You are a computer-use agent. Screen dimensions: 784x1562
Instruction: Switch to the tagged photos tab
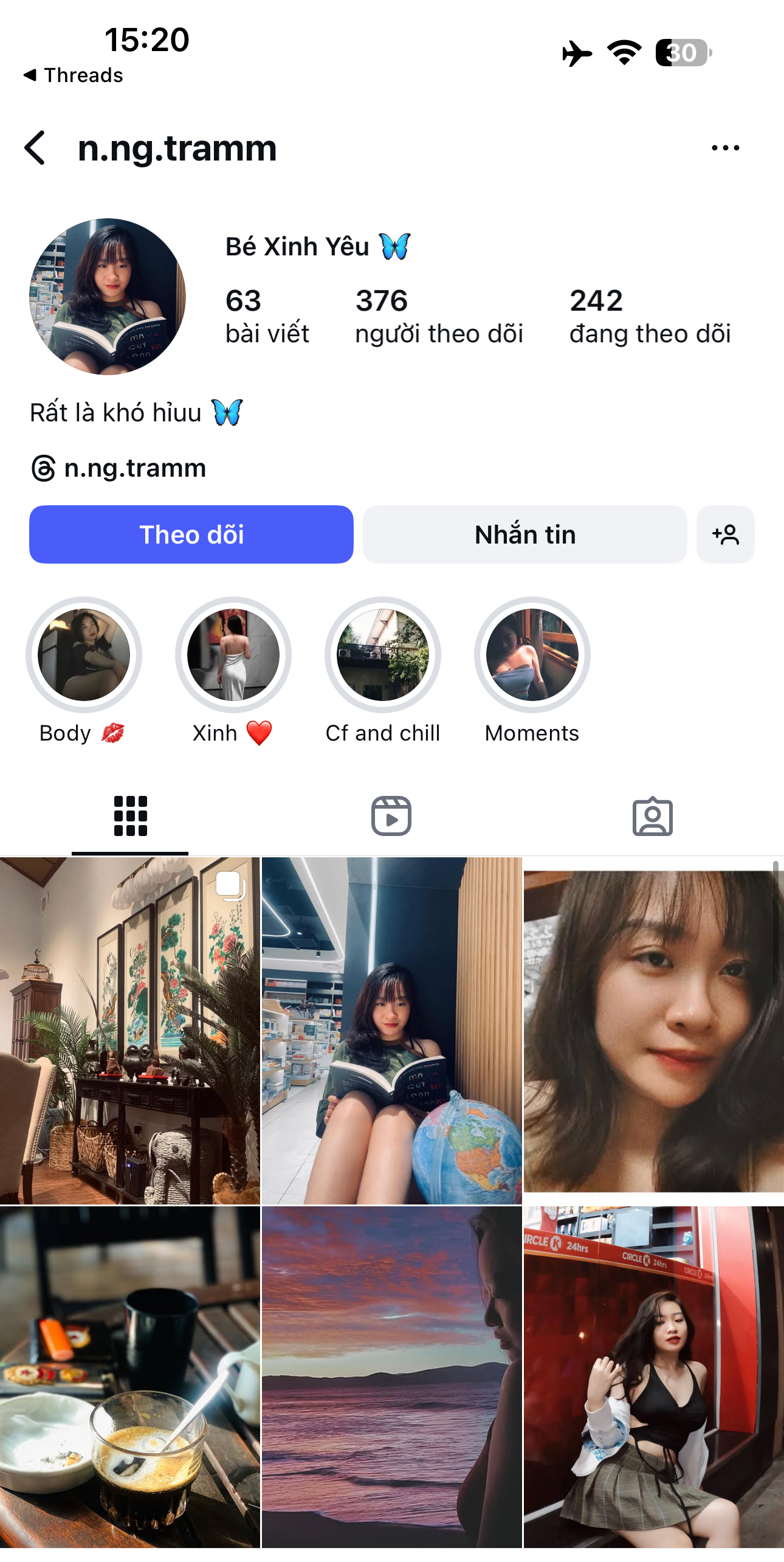coord(652,816)
